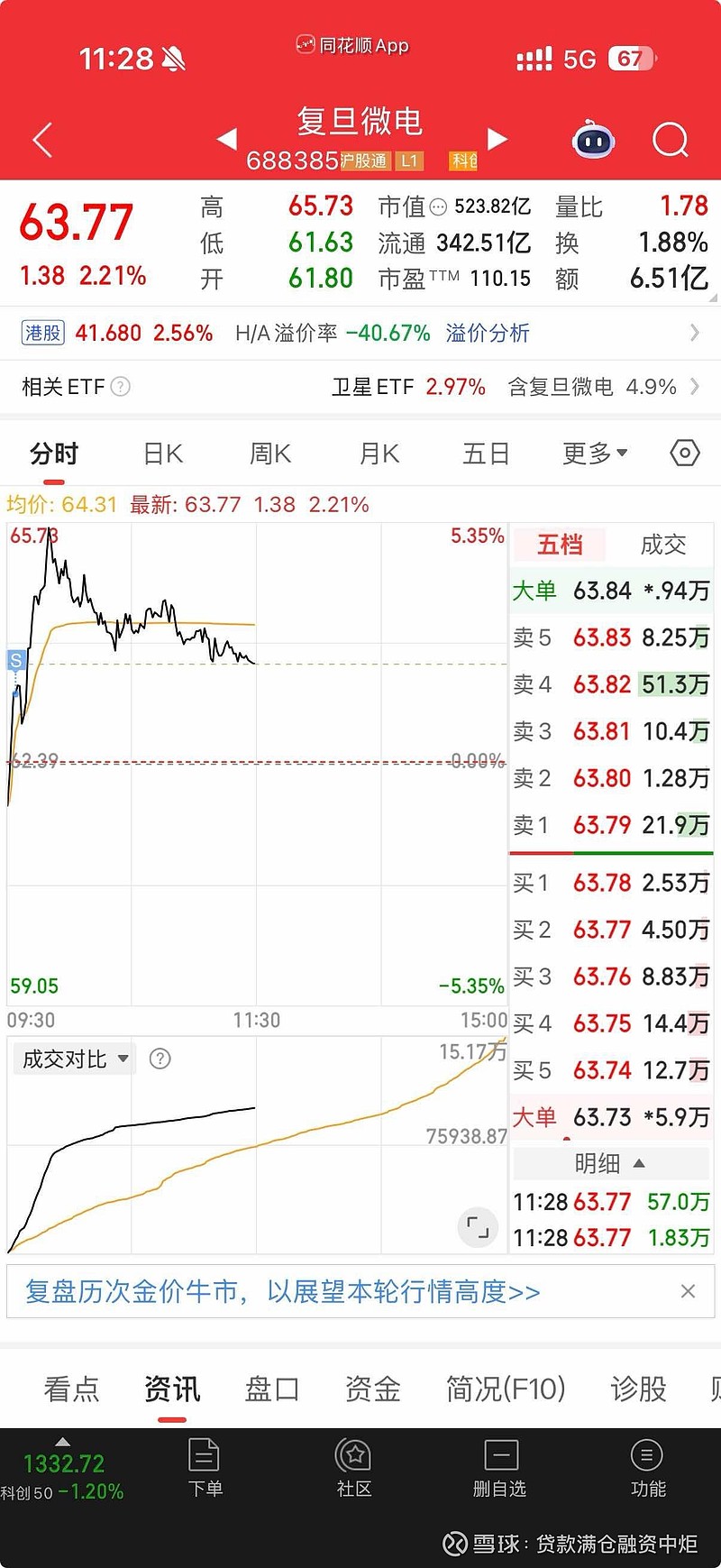
Task: Open the AI robot assistant icon
Action: (x=593, y=140)
